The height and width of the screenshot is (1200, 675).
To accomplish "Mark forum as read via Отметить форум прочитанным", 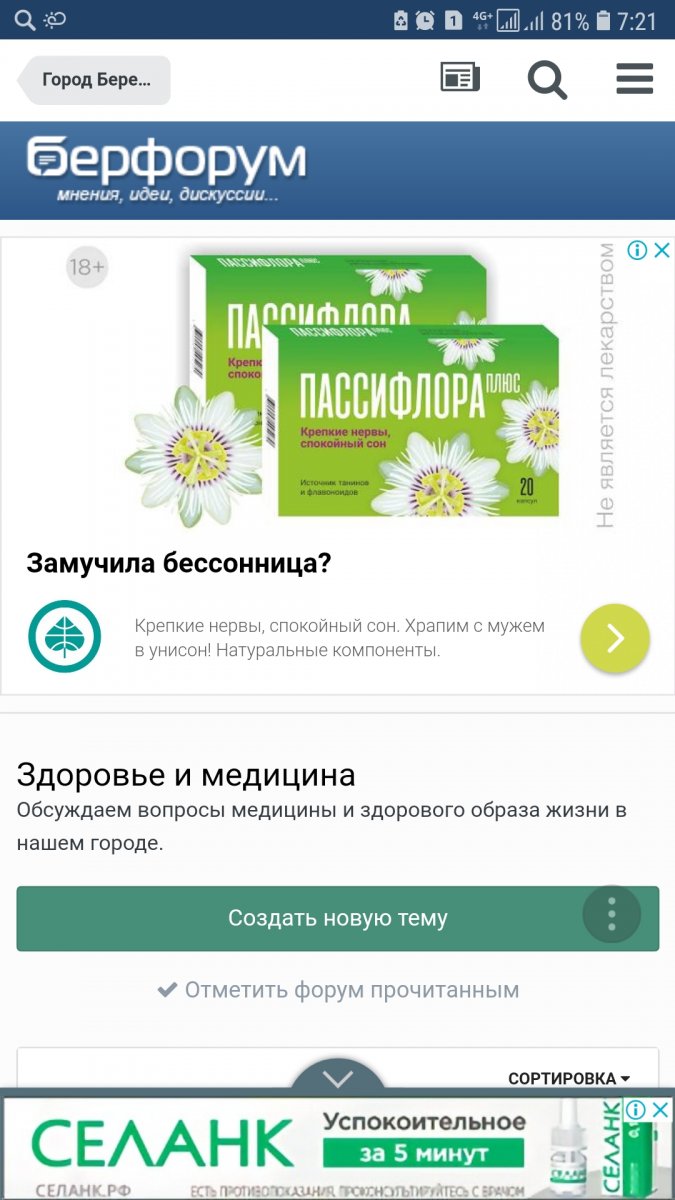I will click(338, 990).
